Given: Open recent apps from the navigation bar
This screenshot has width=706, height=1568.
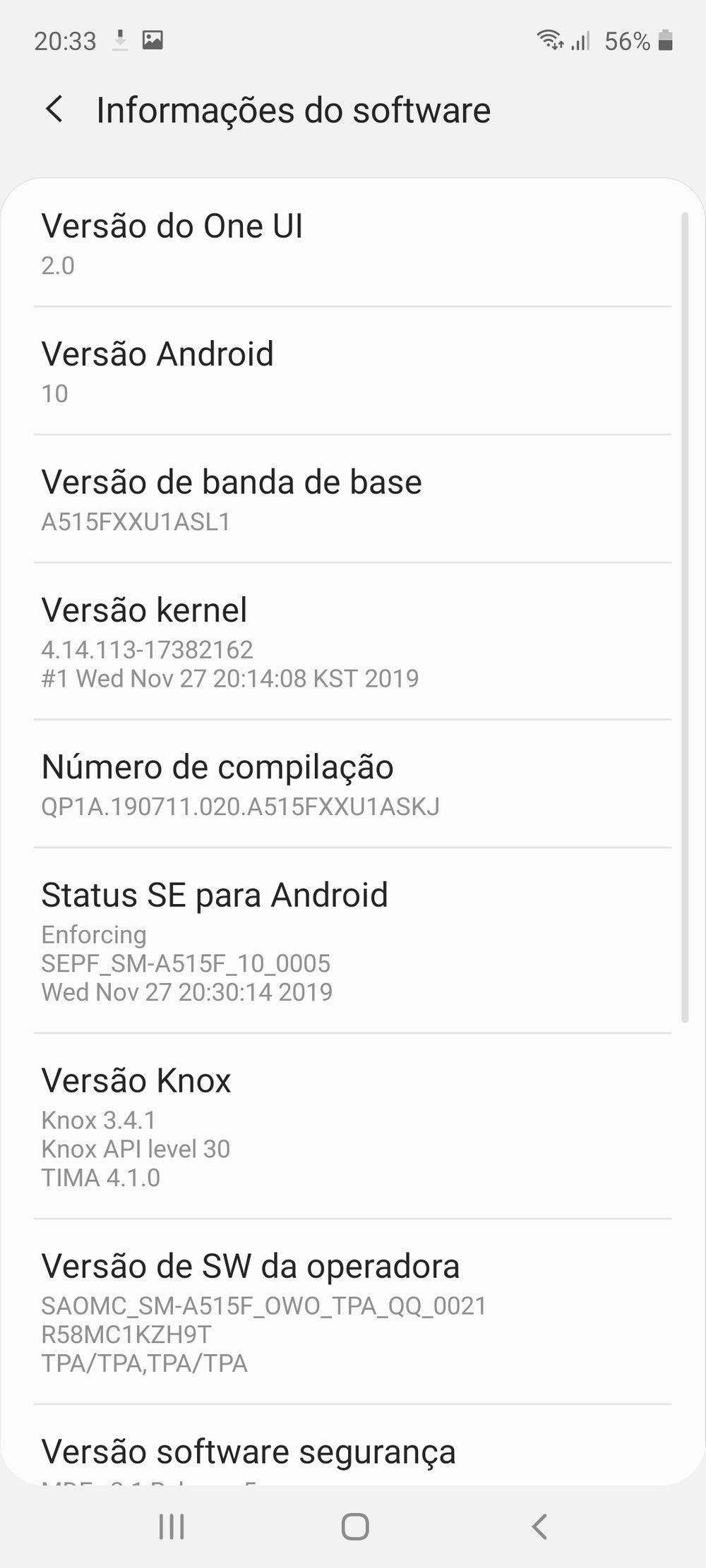Looking at the screenshot, I should coord(172,1526).
